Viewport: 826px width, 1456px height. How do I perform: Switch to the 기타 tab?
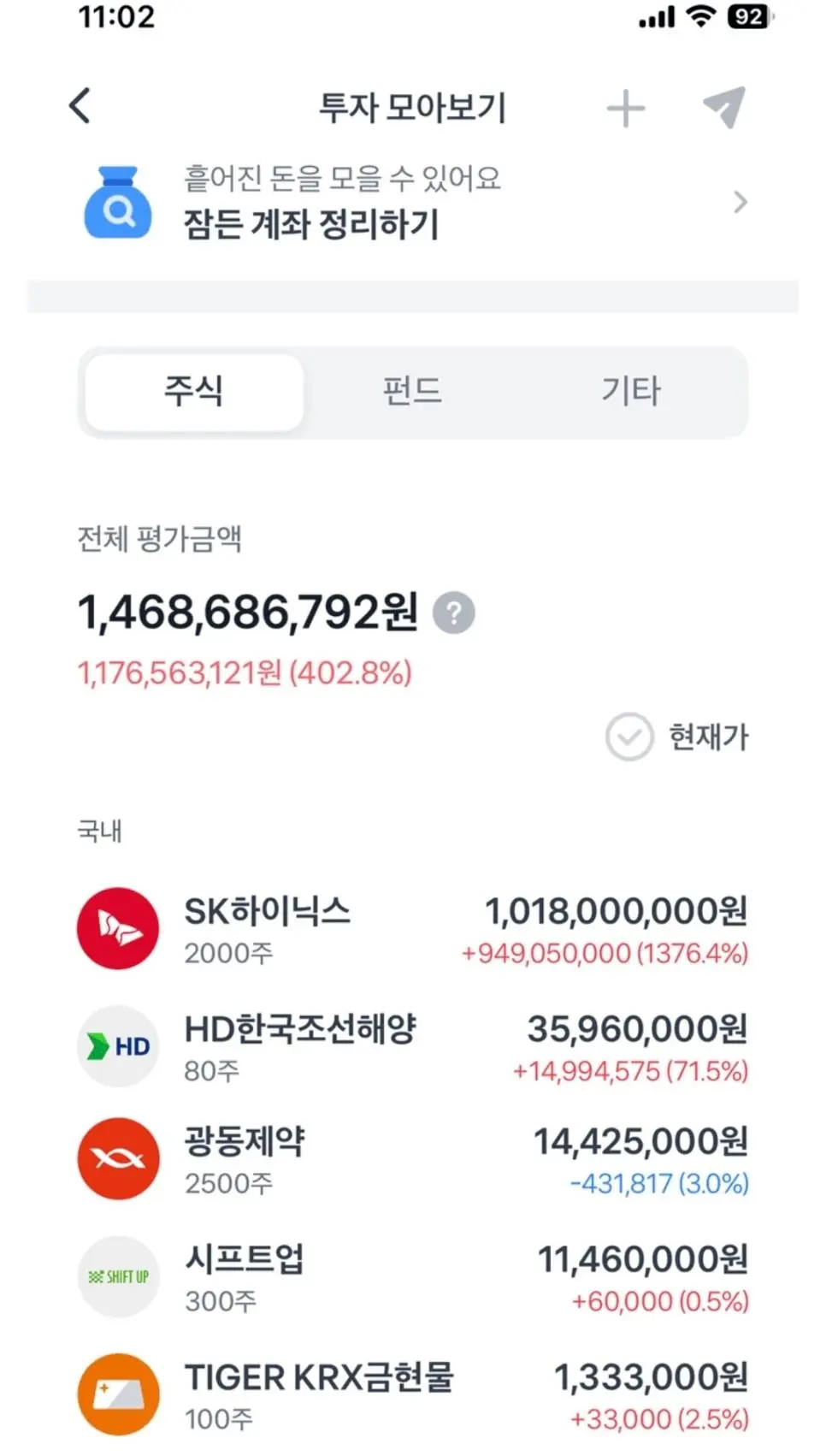630,392
